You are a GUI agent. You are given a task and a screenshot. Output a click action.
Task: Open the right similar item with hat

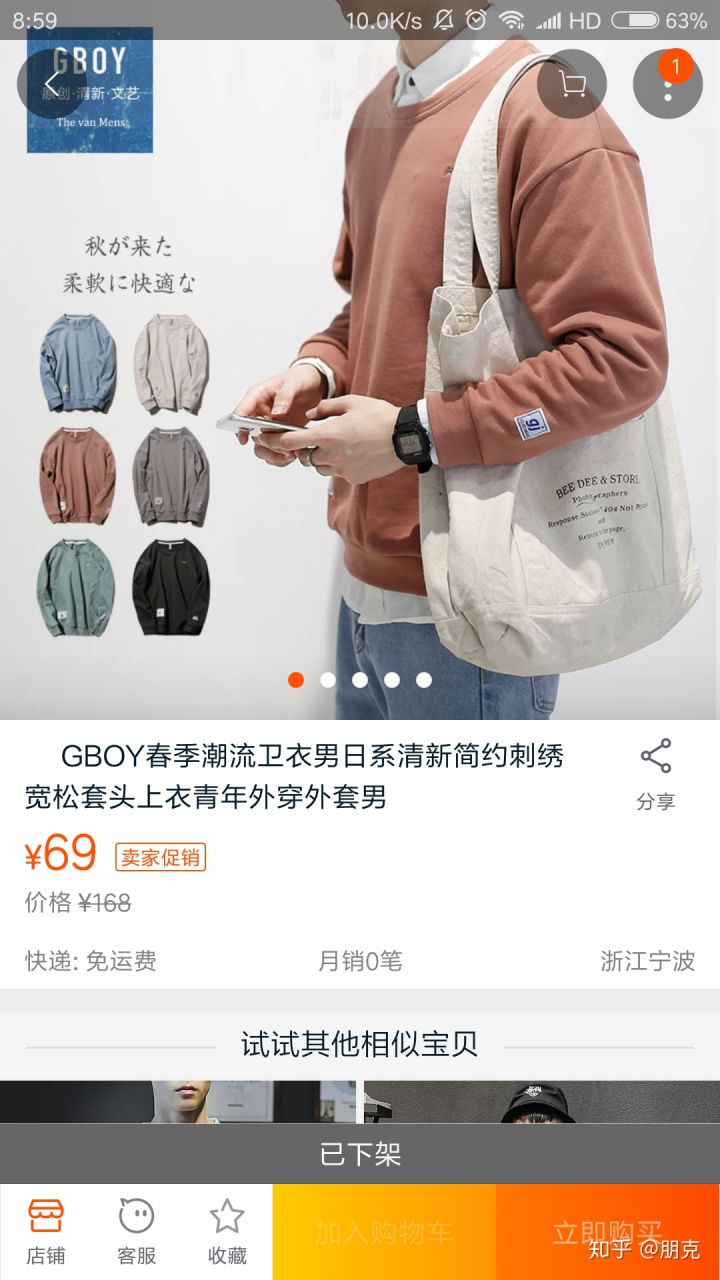[541, 1101]
